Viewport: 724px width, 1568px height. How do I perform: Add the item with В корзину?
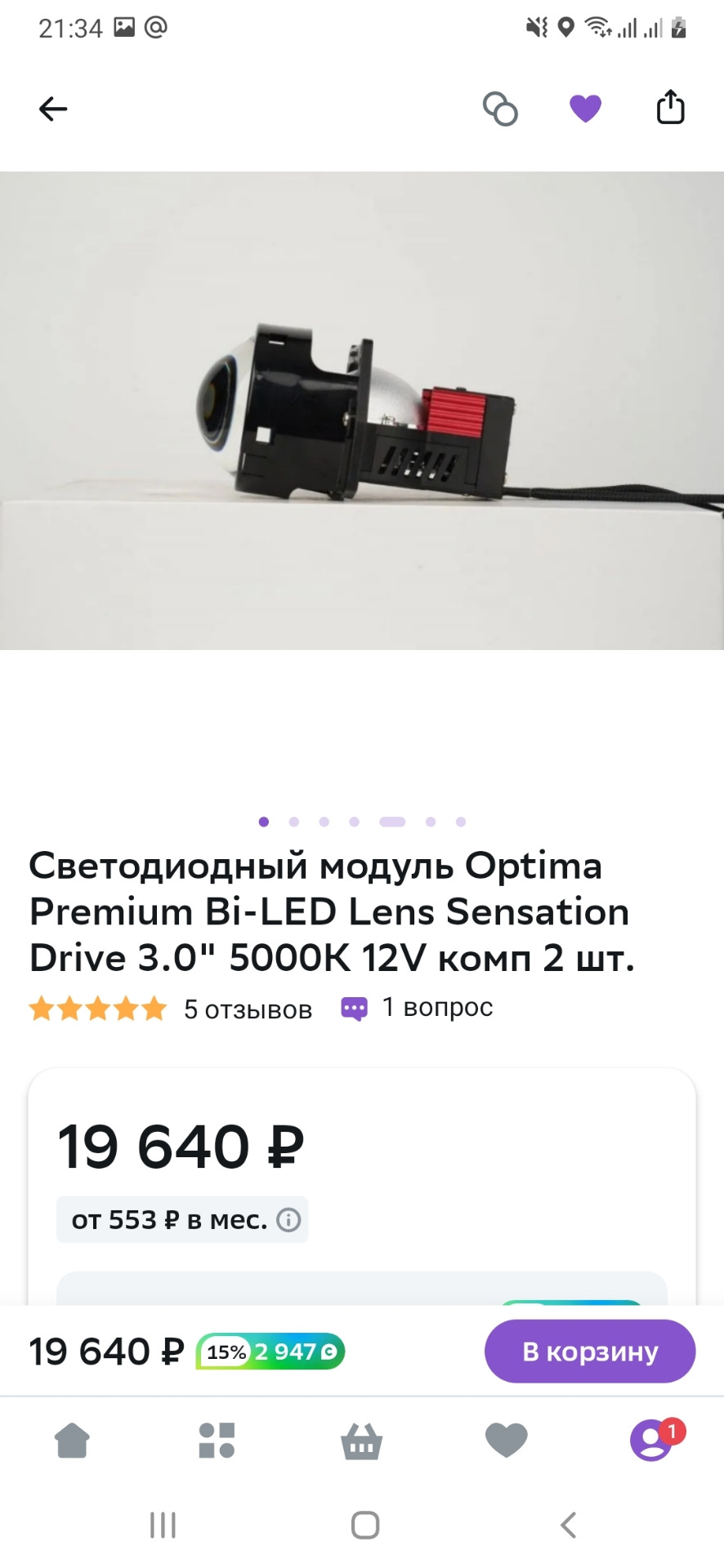pyautogui.click(x=590, y=1351)
